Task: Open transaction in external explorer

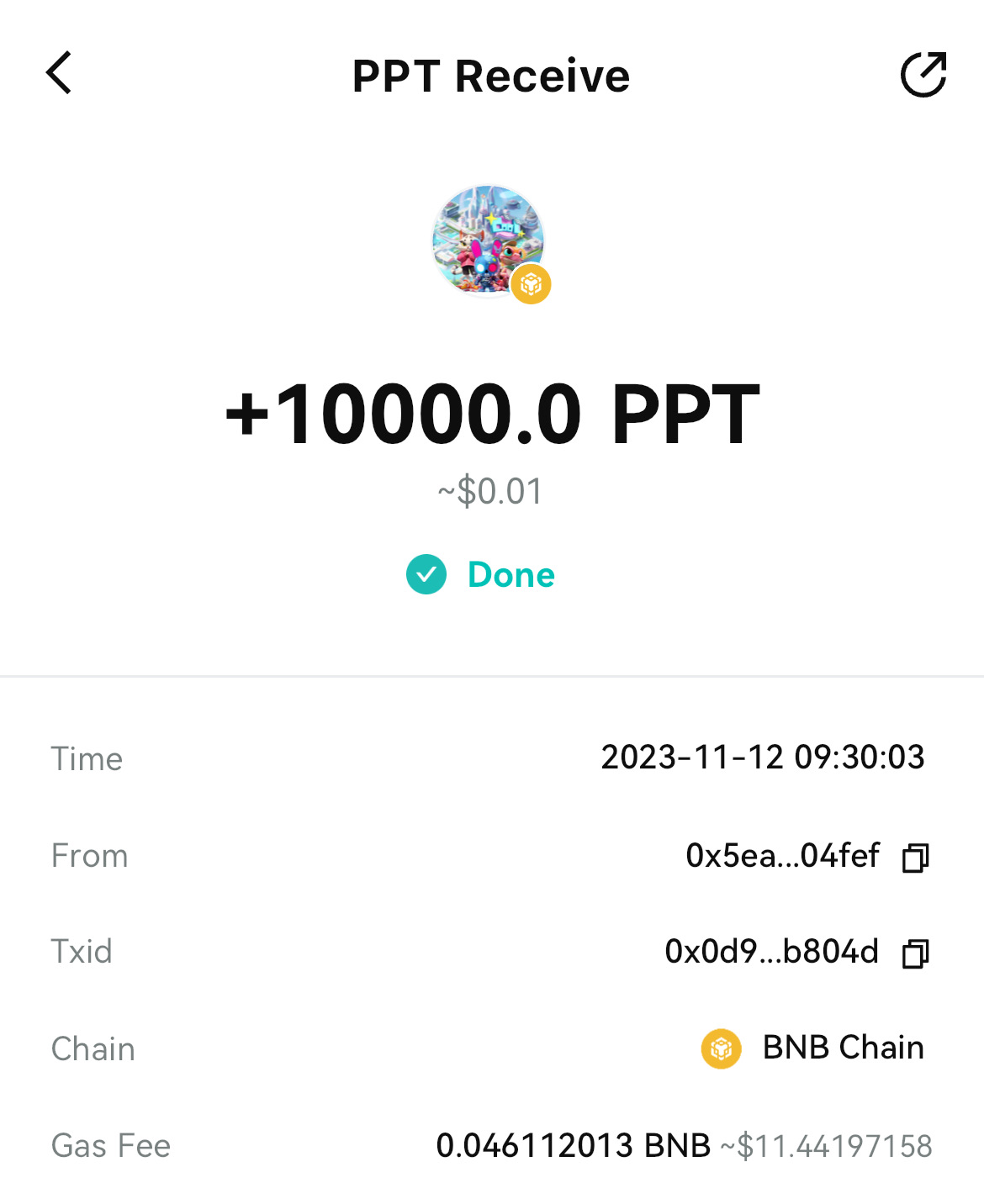Action: click(923, 75)
